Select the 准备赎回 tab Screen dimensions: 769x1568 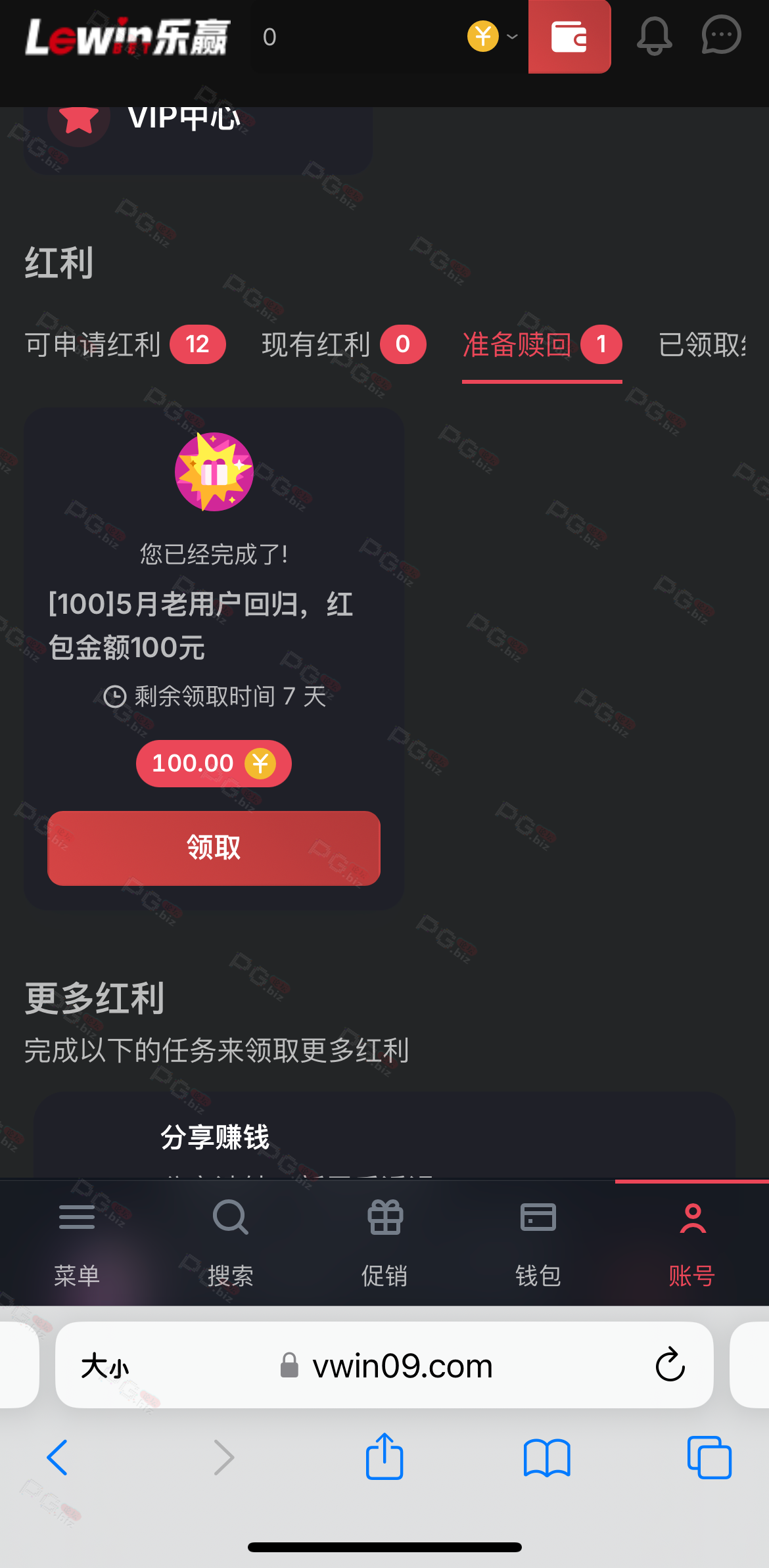click(x=542, y=344)
